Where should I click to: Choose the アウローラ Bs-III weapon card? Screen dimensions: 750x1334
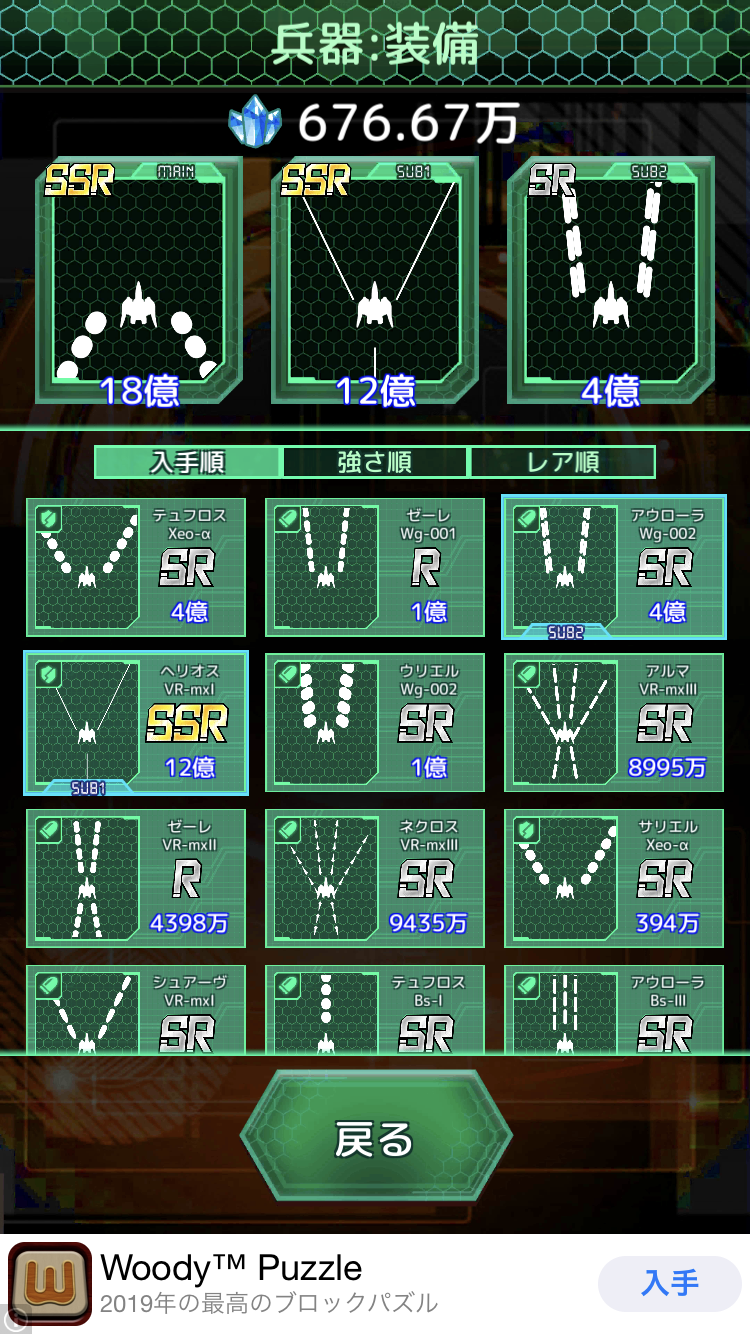pyautogui.click(x=614, y=1010)
